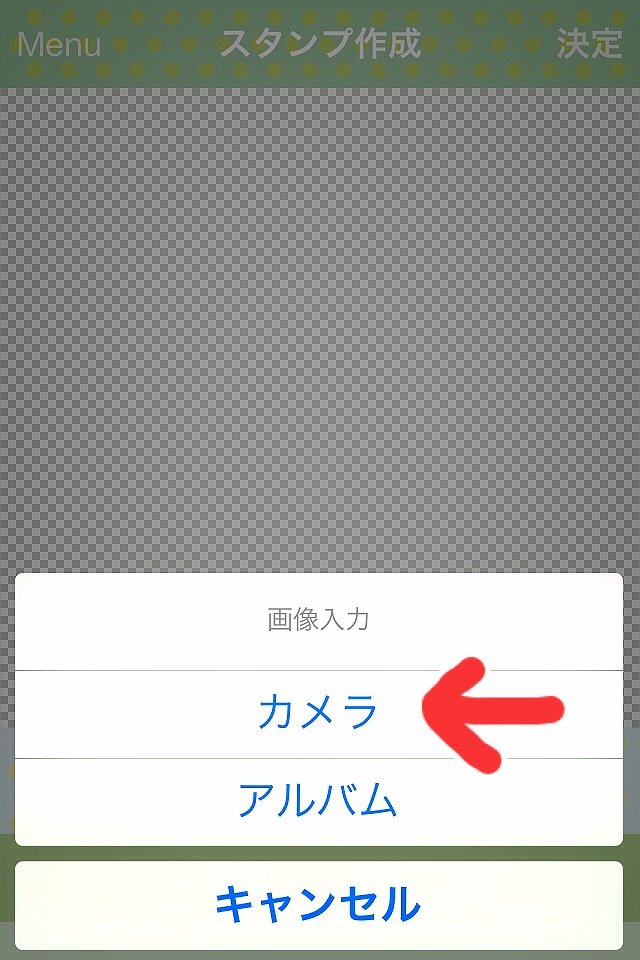This screenshot has width=640, height=960.
Task: Select アルバム to pick a photo
Action: 318,801
